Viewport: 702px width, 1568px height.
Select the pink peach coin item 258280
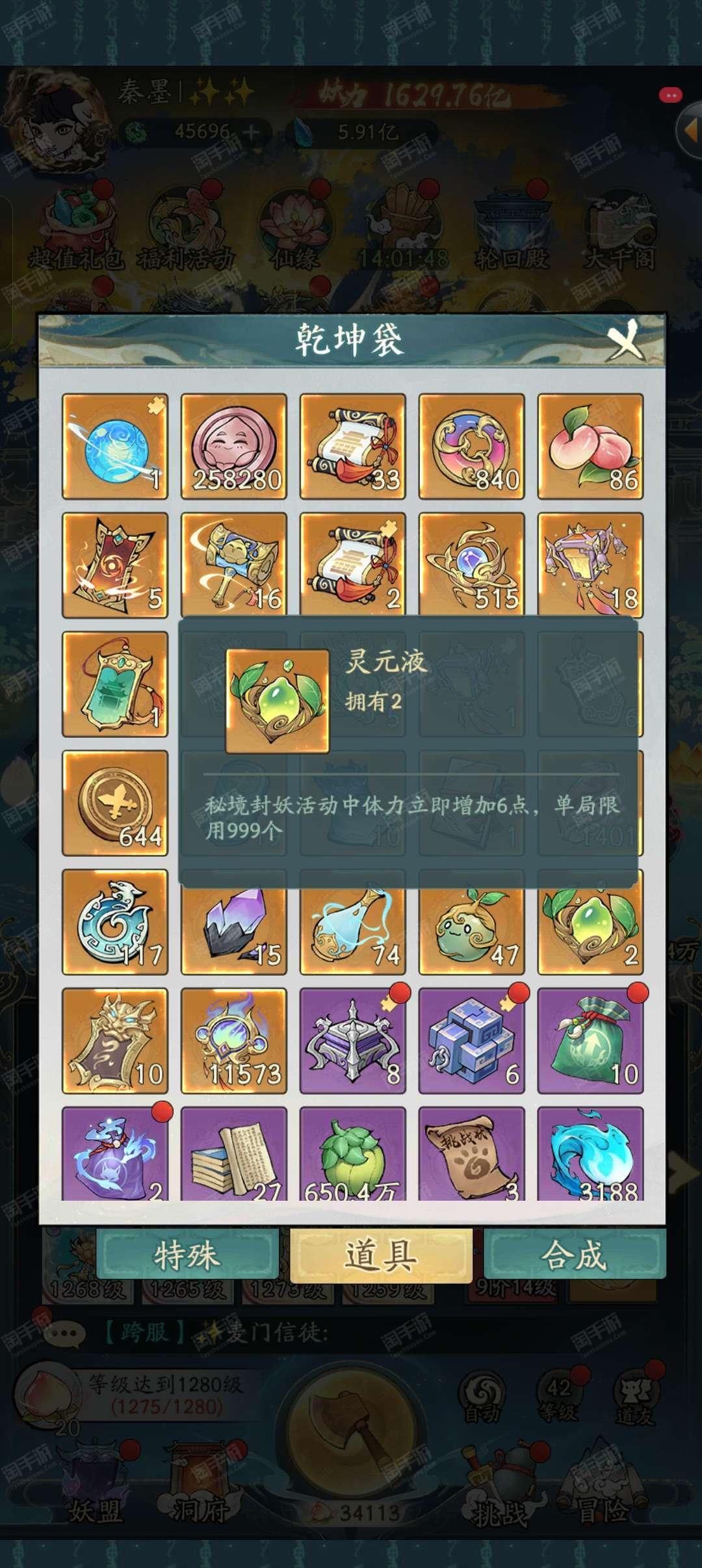pyautogui.click(x=234, y=446)
